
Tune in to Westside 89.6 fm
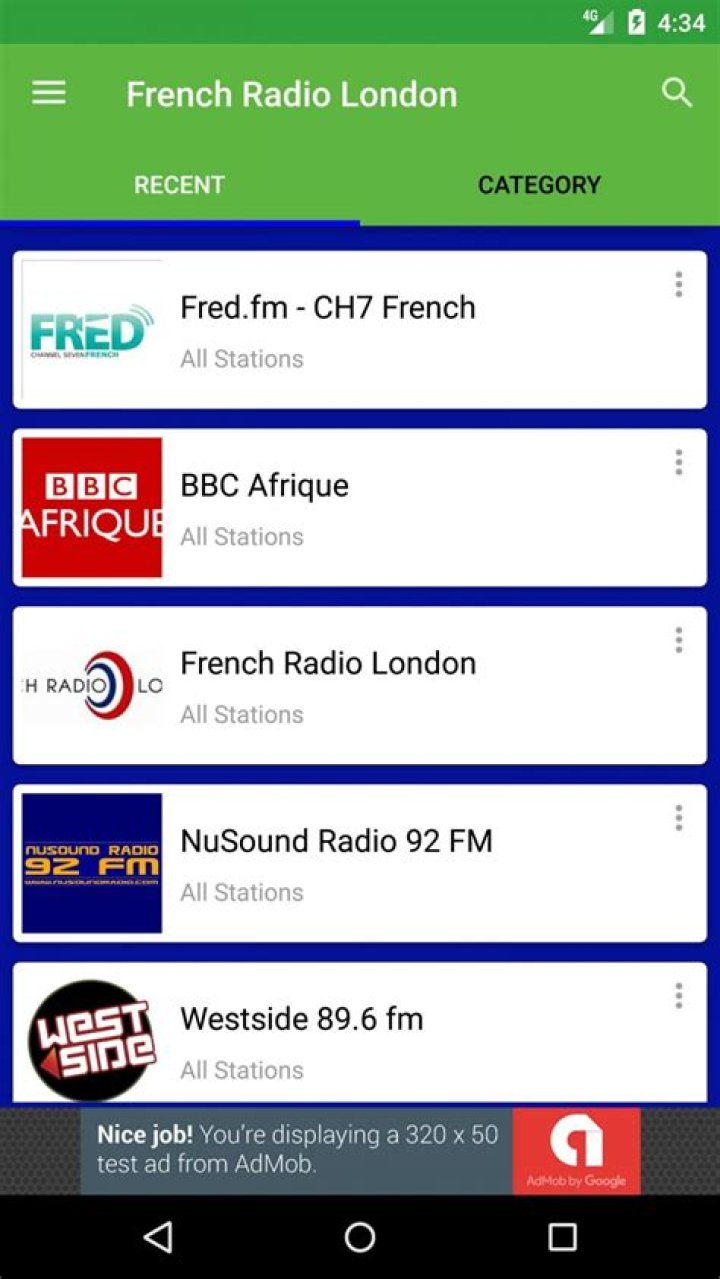302,1020
